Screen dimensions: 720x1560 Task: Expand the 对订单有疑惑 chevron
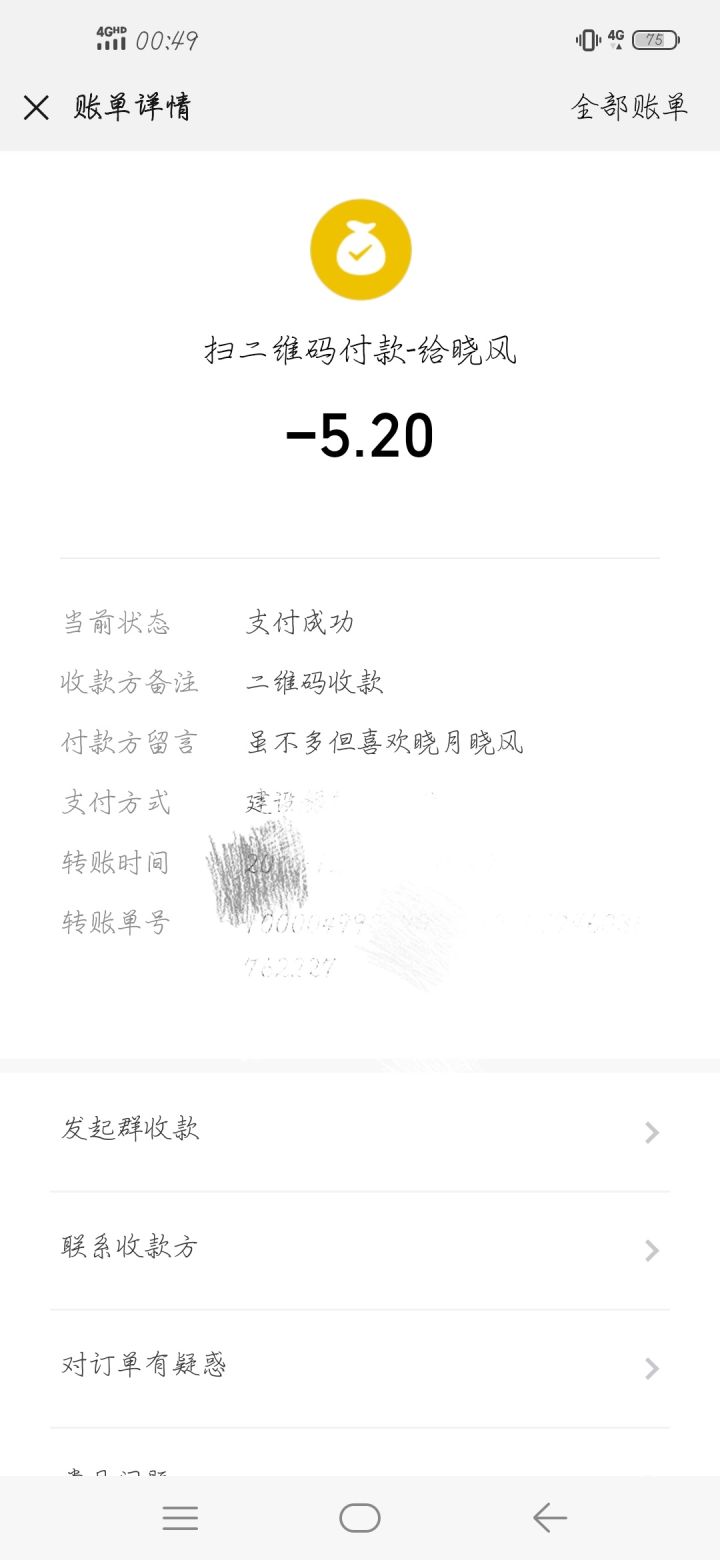(651, 1367)
